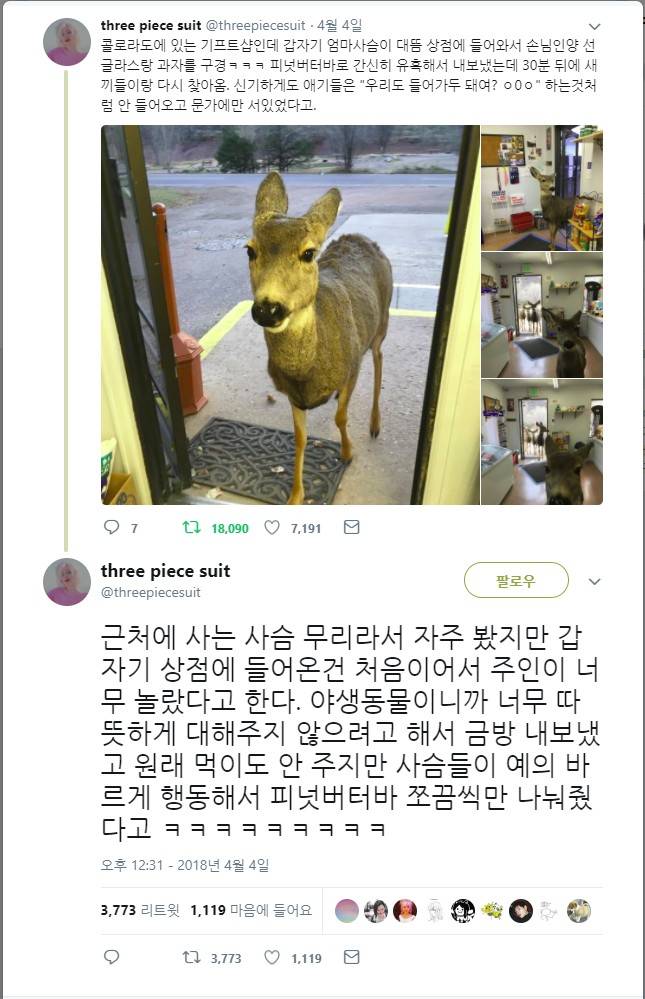Undo the retweet showing 18,090
The height and width of the screenshot is (999, 645).
[191, 527]
